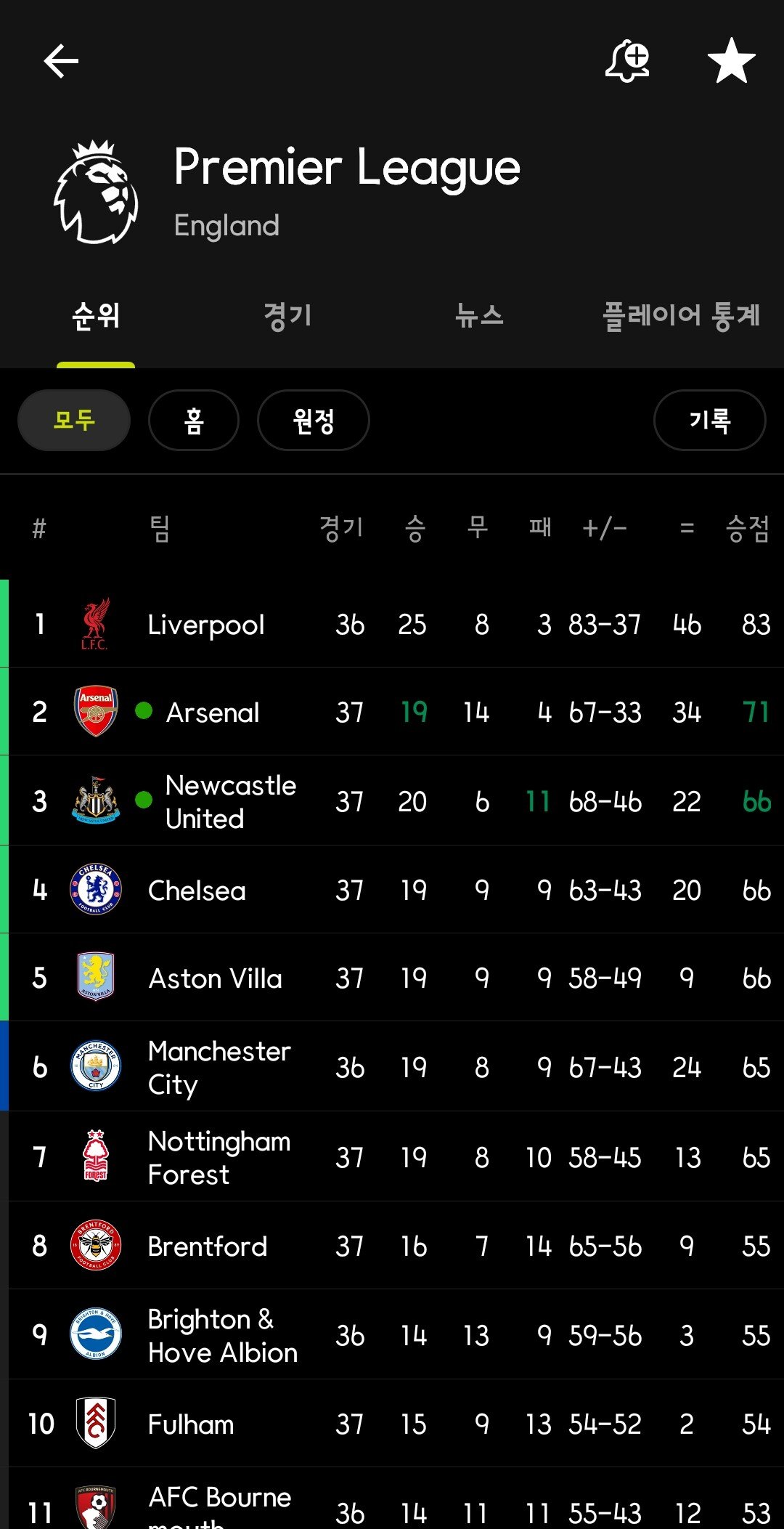
Task: Open Chelsea team row
Action: point(392,890)
